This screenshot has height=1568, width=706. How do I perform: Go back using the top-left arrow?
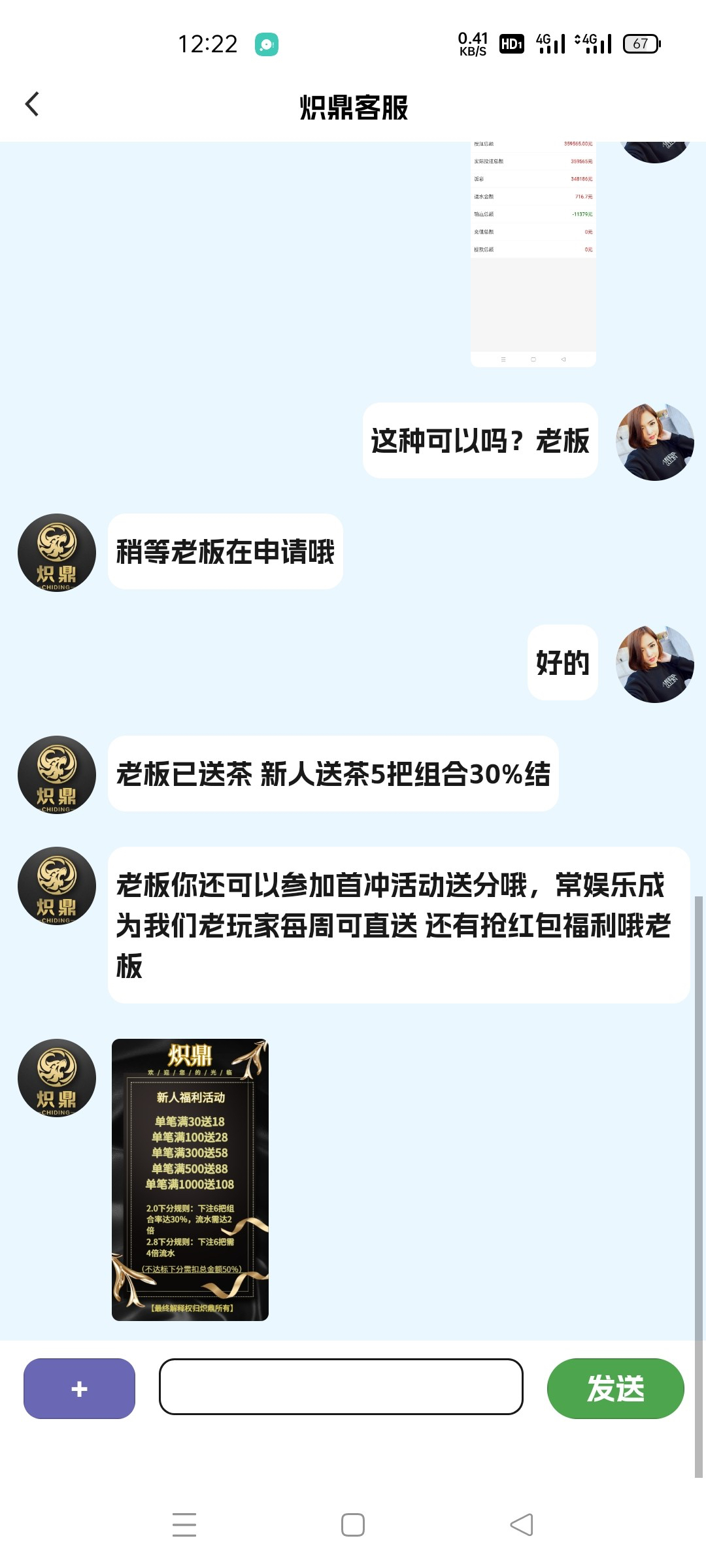point(32,104)
